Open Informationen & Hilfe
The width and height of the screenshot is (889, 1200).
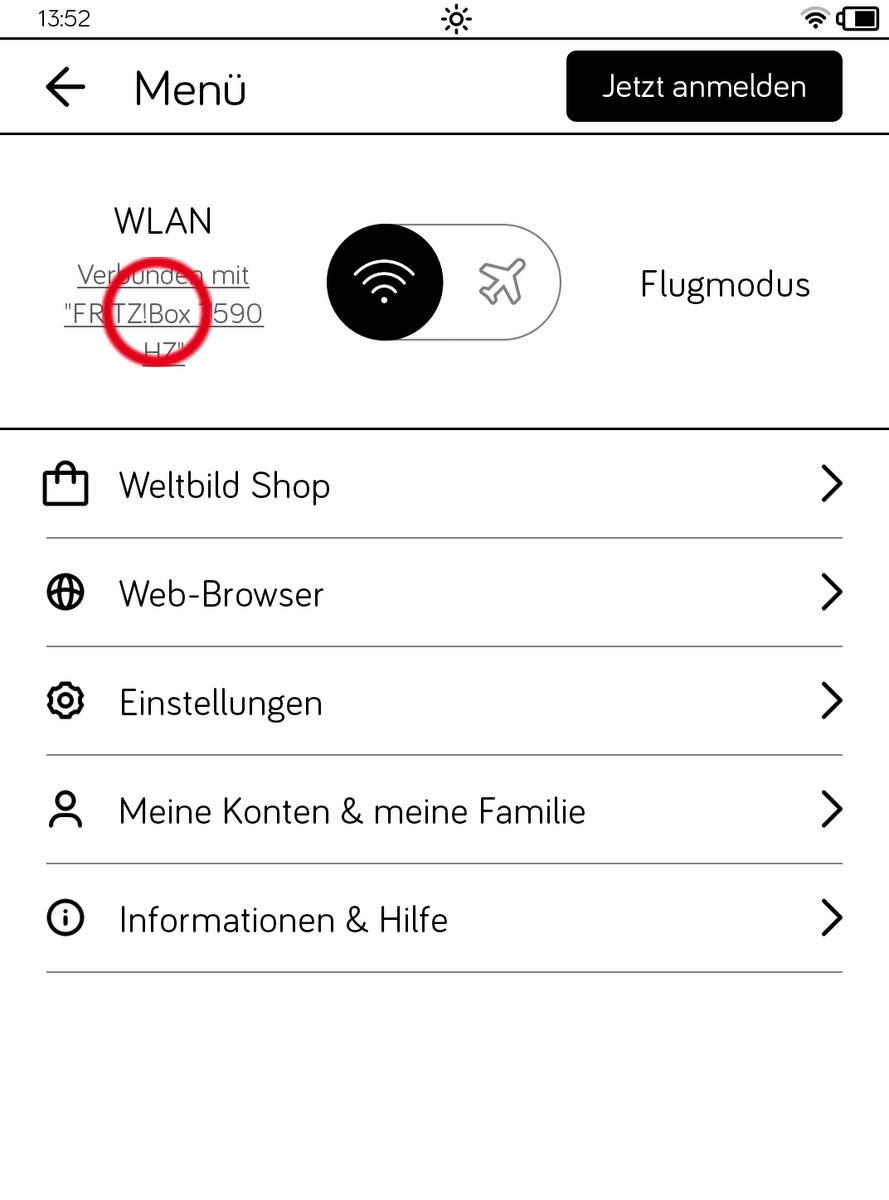pyautogui.click(x=444, y=919)
